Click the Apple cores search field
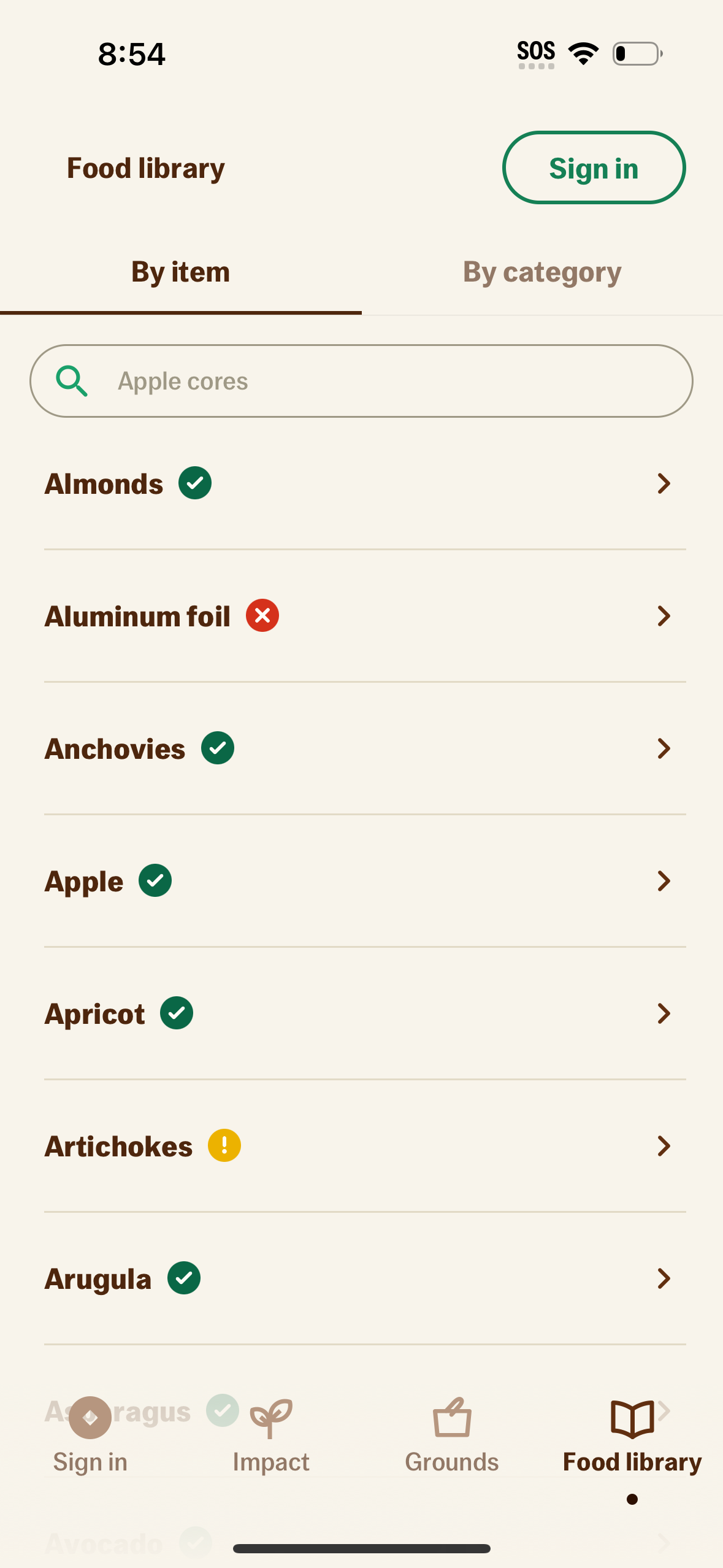The width and height of the screenshot is (723, 1568). [x=362, y=380]
